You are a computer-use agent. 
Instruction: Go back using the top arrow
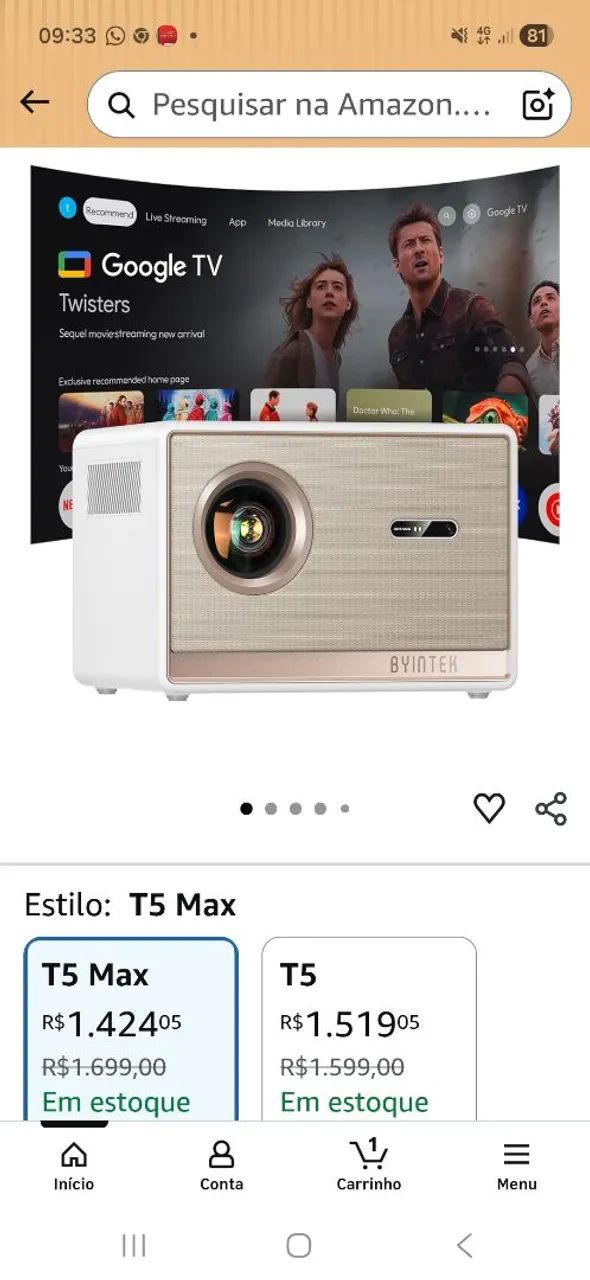point(35,102)
